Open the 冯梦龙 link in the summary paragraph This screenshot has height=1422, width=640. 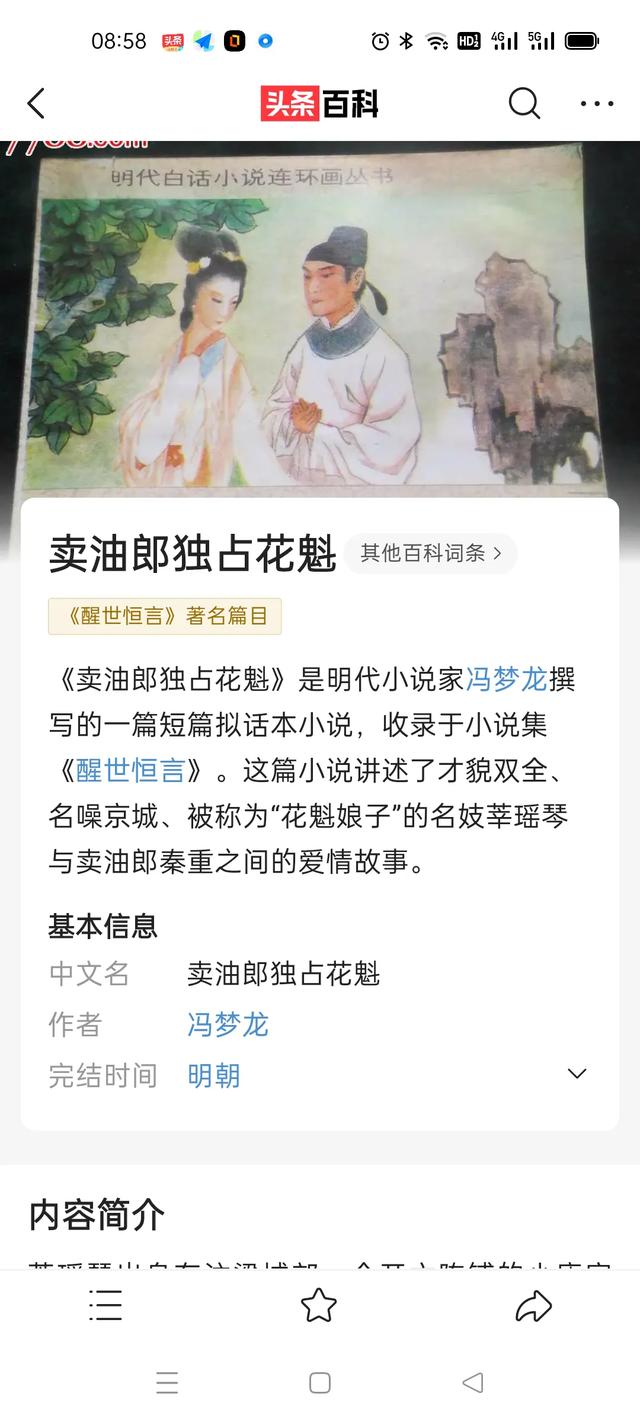(x=507, y=680)
